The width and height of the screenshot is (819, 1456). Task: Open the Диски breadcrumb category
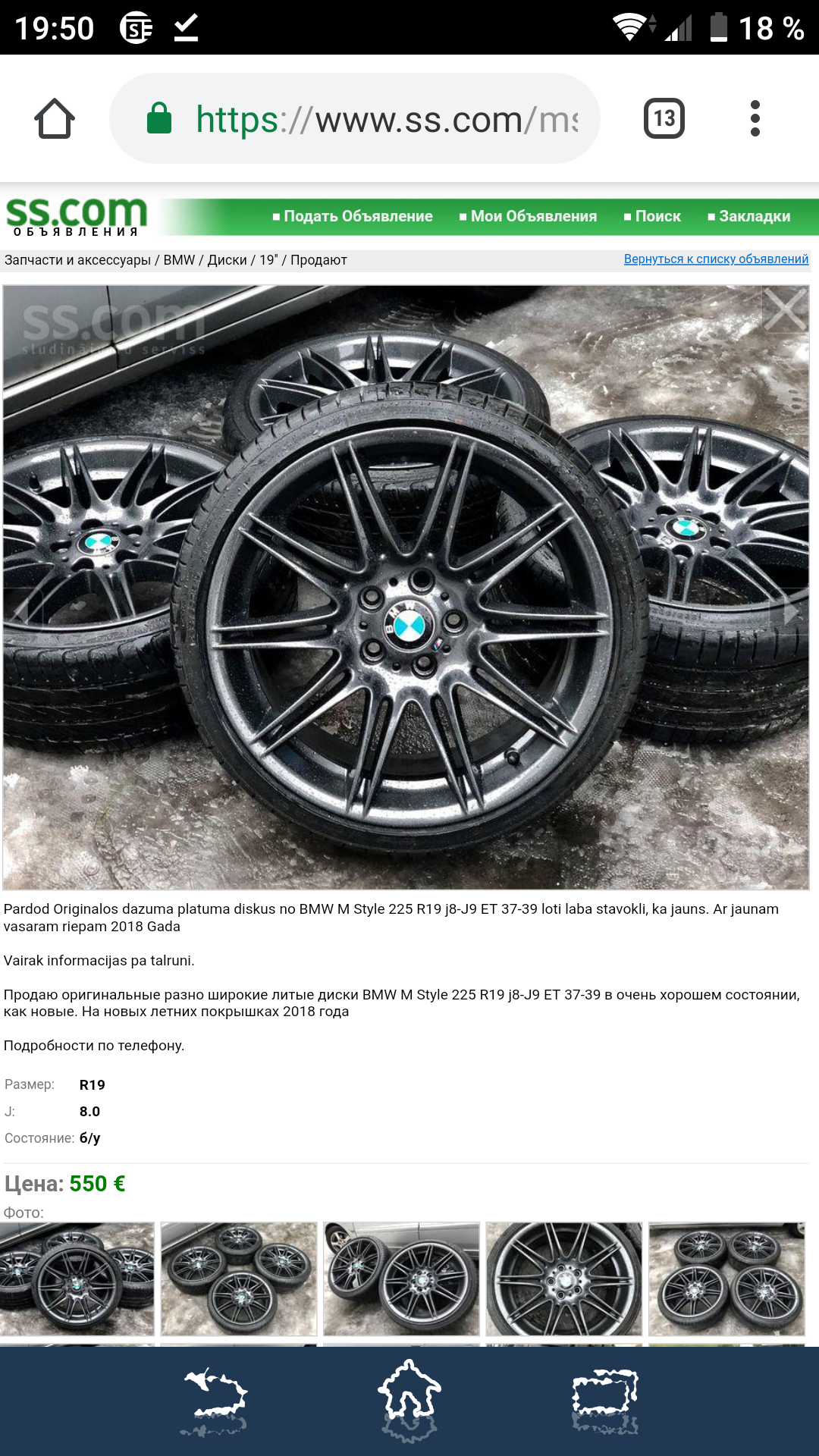click(x=227, y=260)
